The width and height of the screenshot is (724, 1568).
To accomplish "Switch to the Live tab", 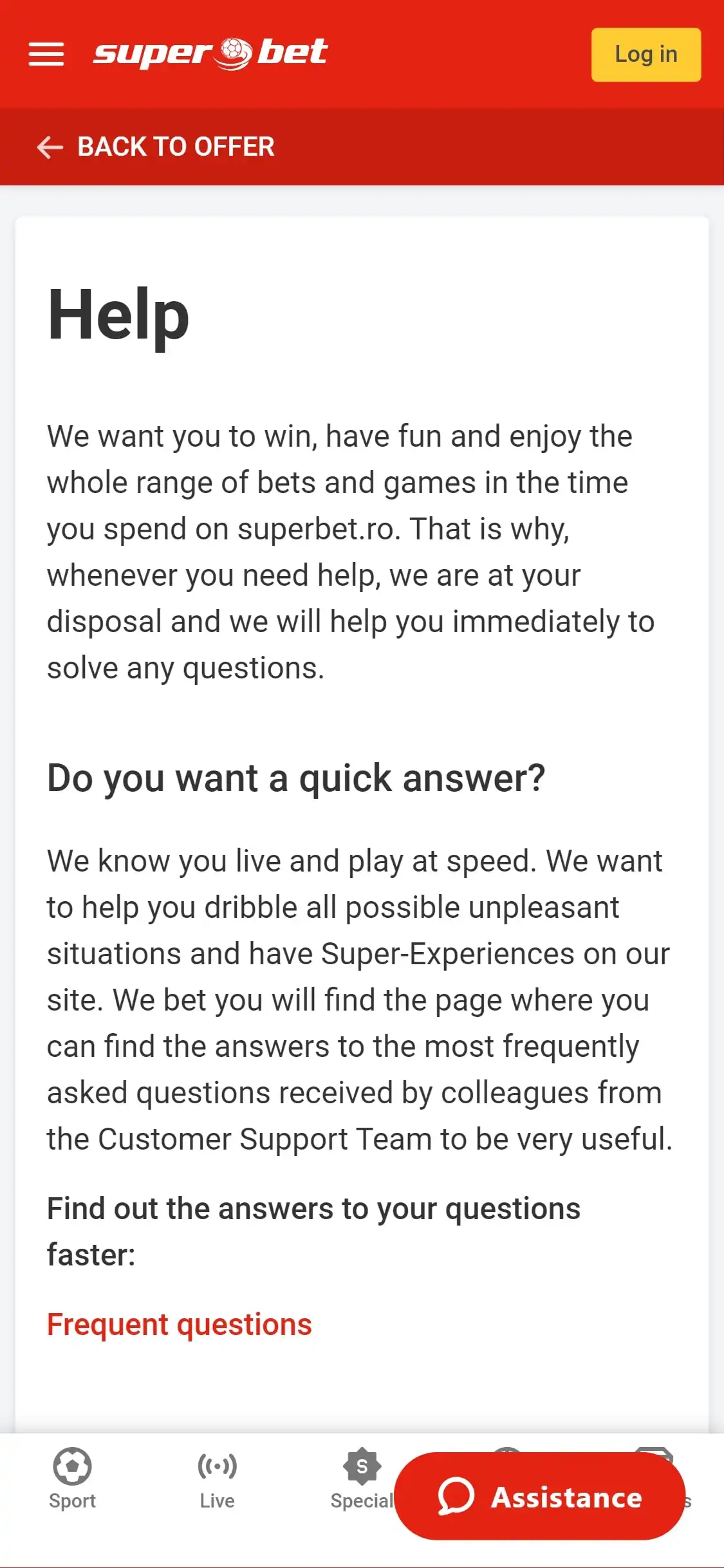I will click(x=217, y=1479).
